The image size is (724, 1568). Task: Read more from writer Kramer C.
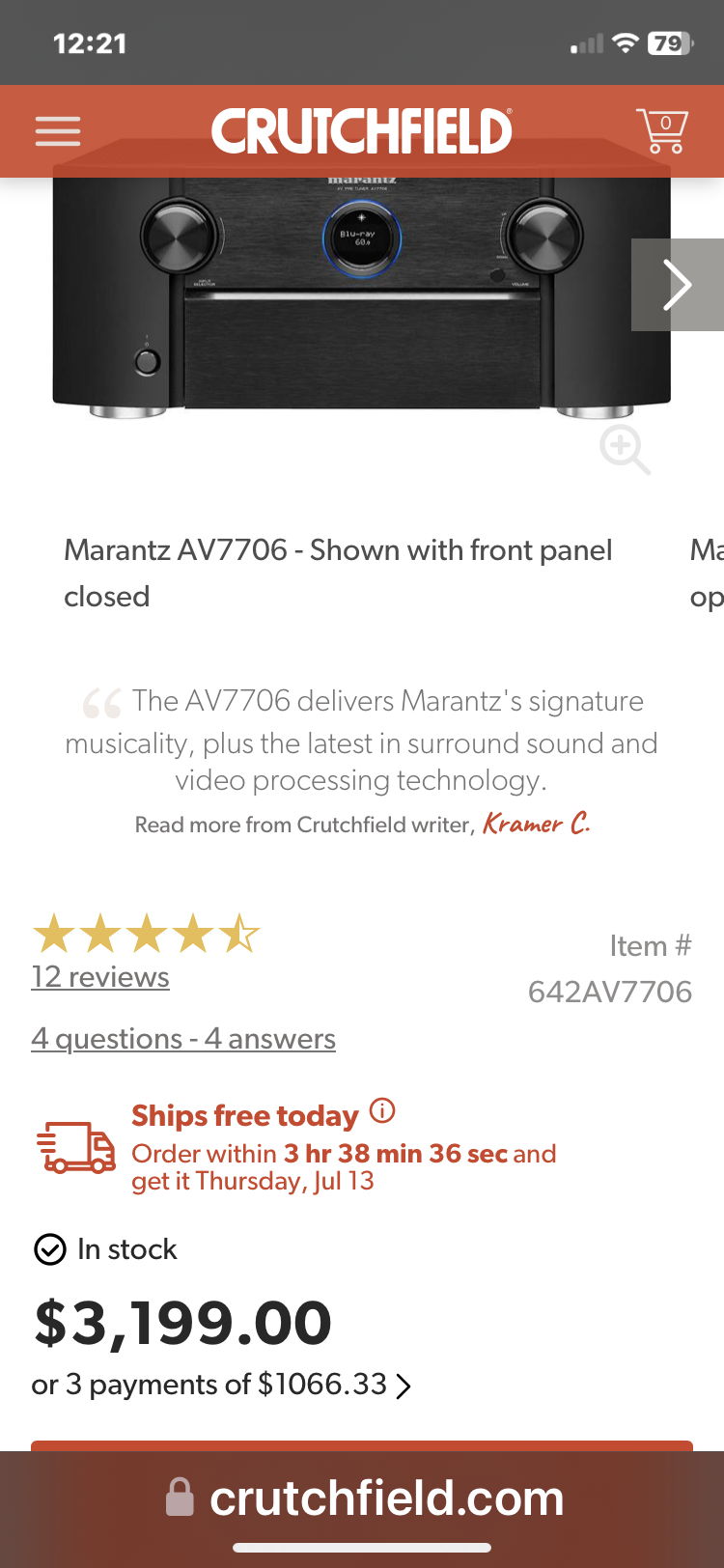537,825
